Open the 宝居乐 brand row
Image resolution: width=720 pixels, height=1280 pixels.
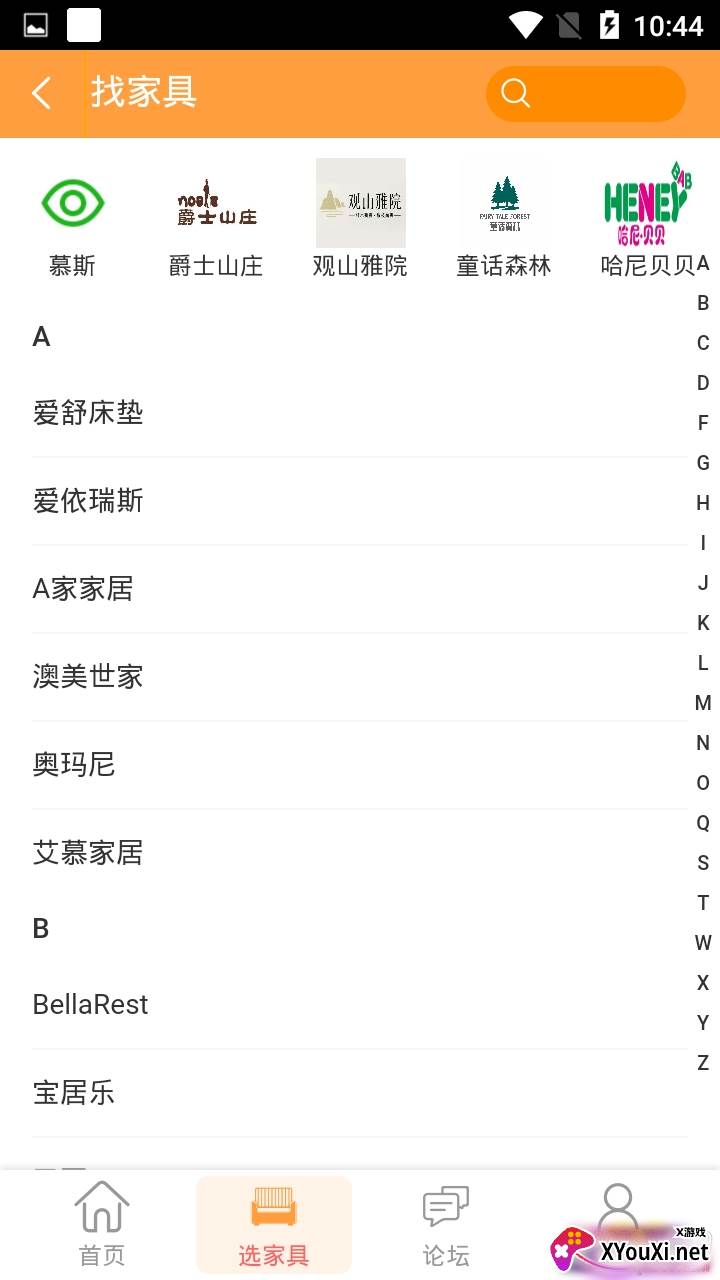click(74, 1093)
